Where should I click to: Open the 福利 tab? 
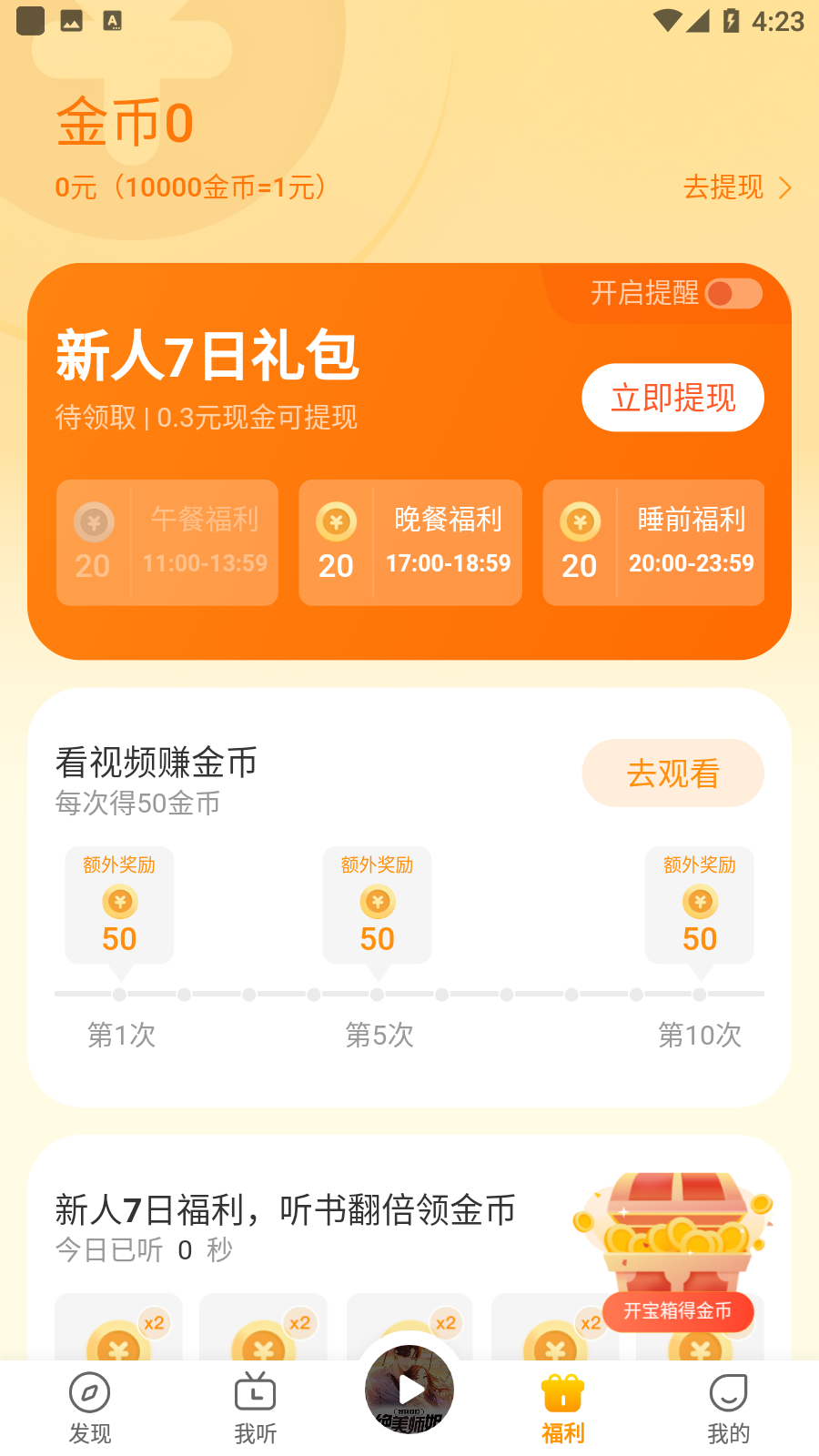(563, 1408)
